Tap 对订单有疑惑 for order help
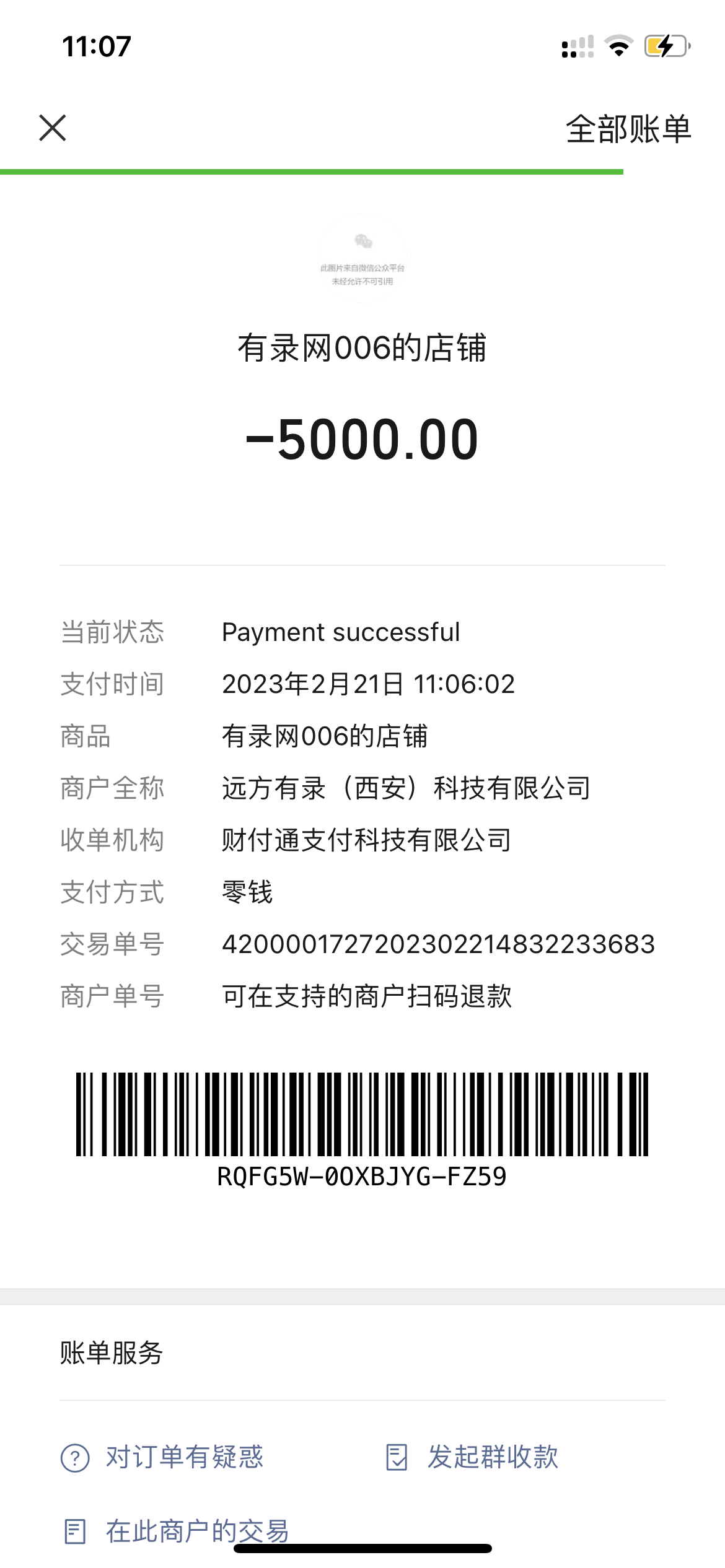Image resolution: width=725 pixels, height=1568 pixels. 162,1457
